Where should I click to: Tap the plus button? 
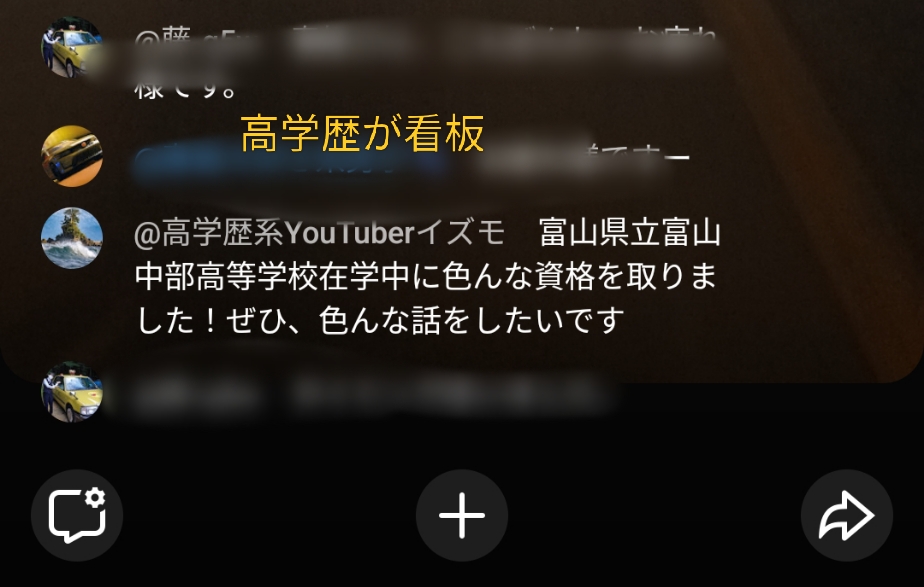coord(461,516)
